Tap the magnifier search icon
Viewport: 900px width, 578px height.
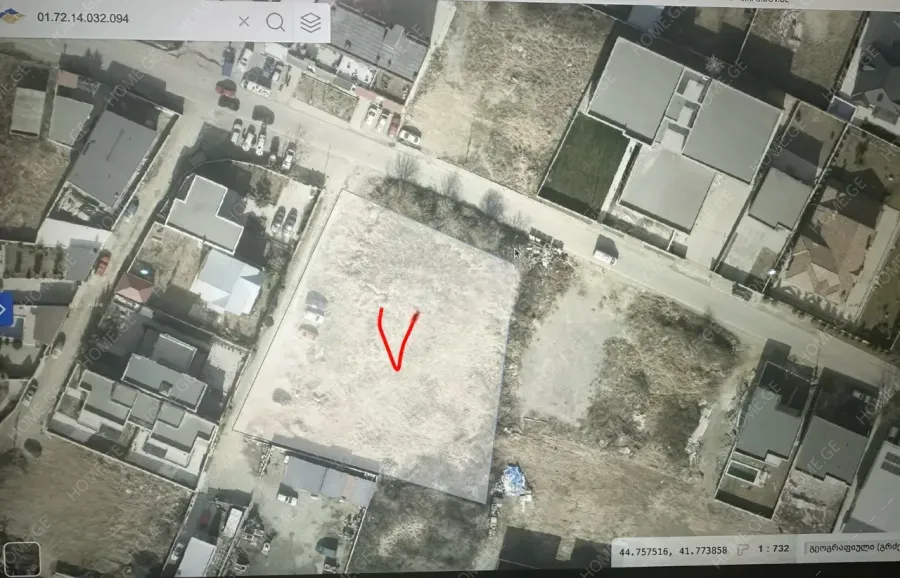pos(275,22)
